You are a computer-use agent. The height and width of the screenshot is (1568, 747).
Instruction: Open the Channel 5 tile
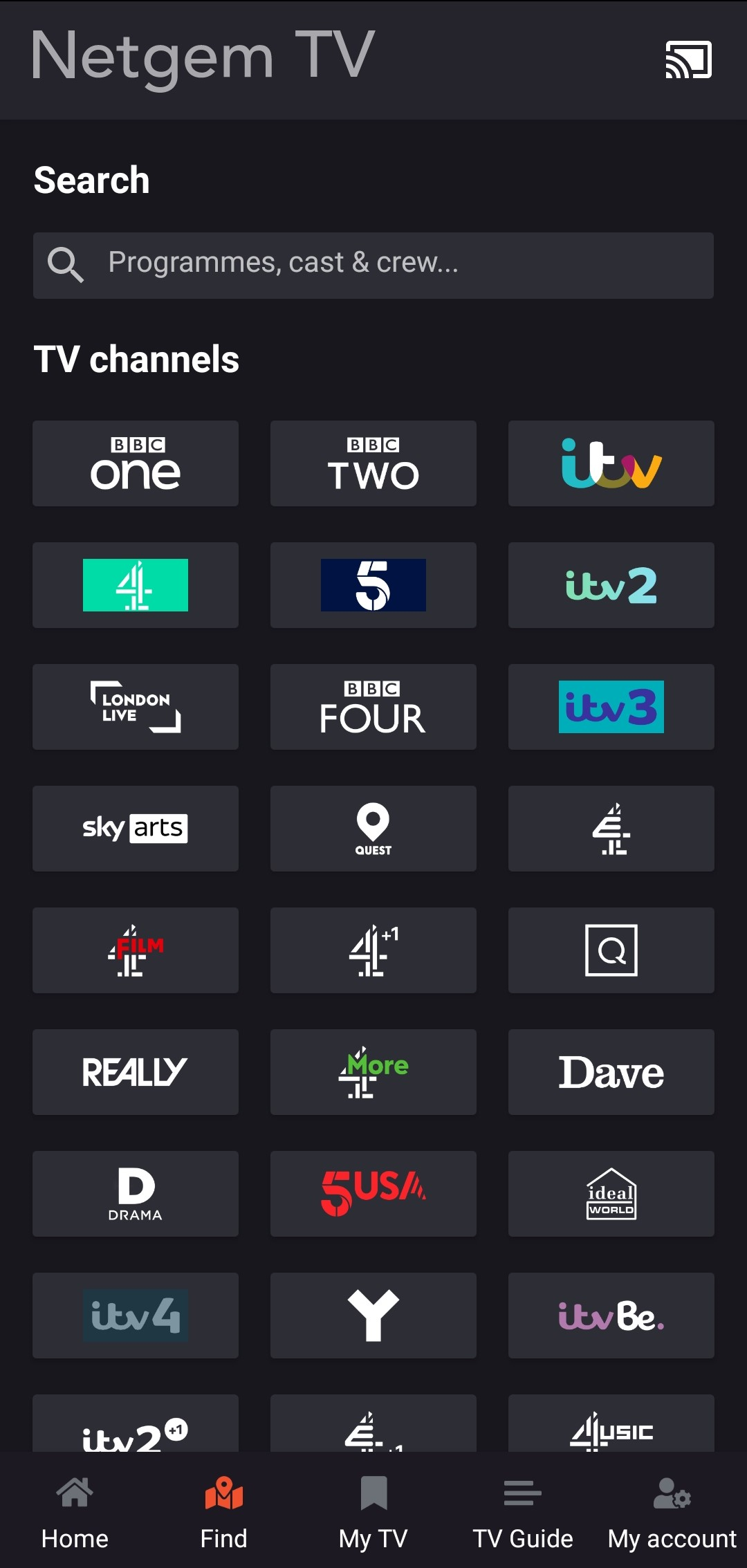(x=373, y=585)
